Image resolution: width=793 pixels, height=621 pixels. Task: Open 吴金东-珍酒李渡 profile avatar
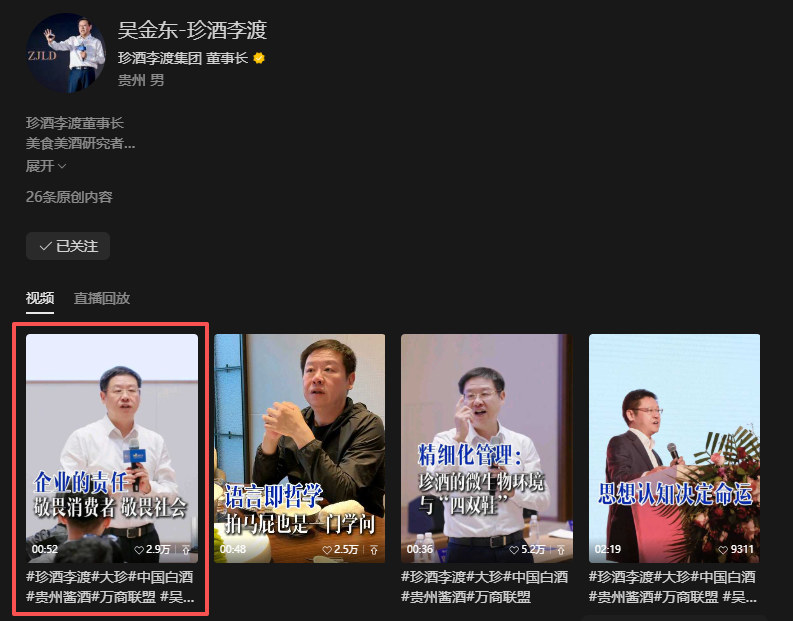66,53
